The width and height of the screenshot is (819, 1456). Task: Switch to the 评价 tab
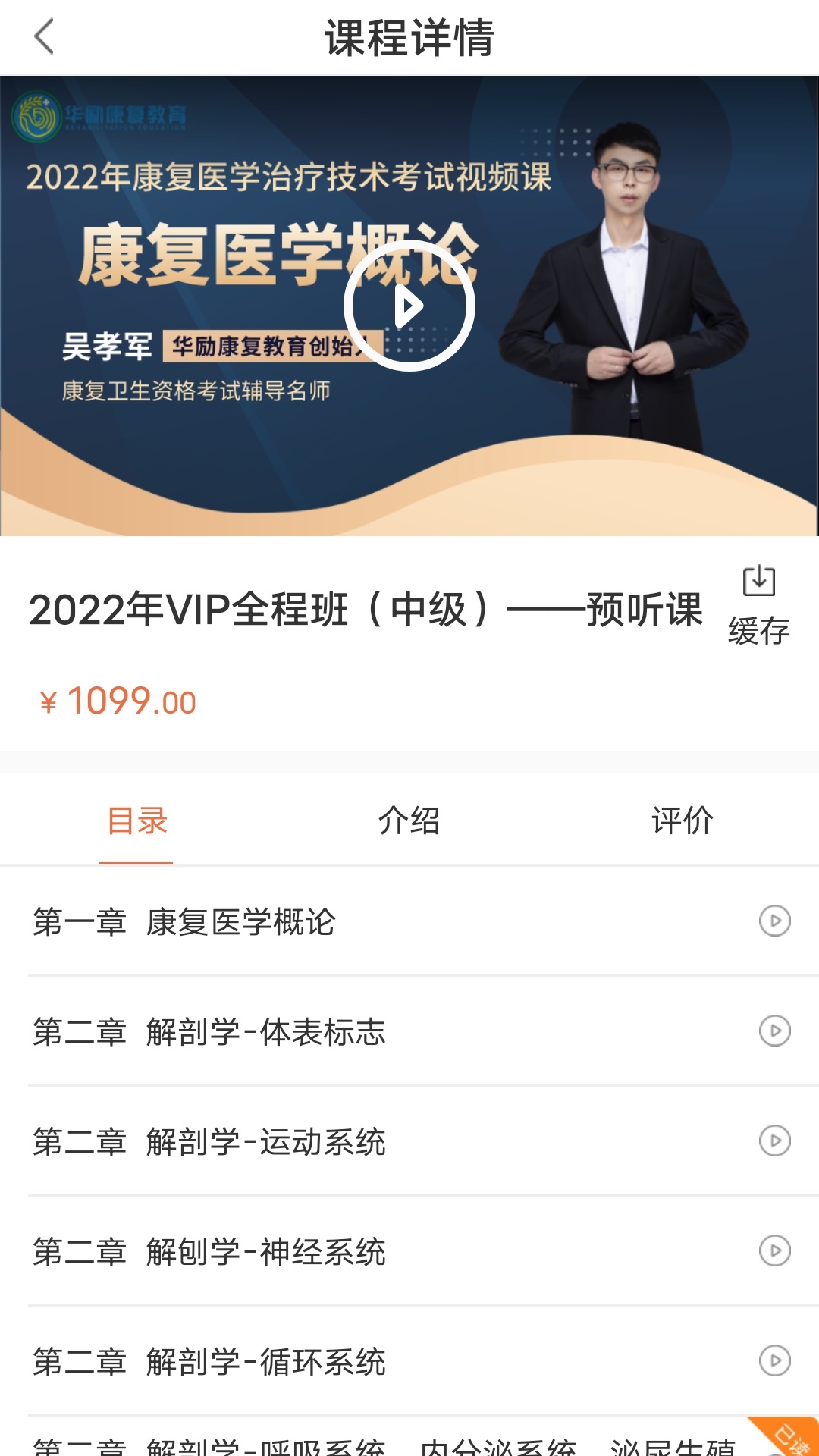coord(682,821)
